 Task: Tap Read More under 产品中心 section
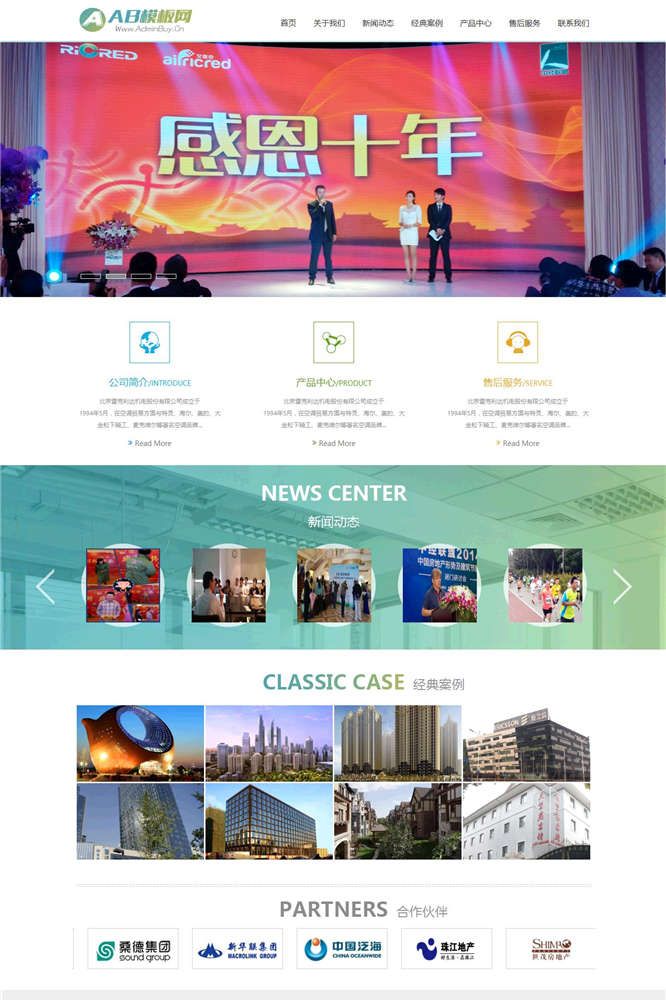point(334,443)
